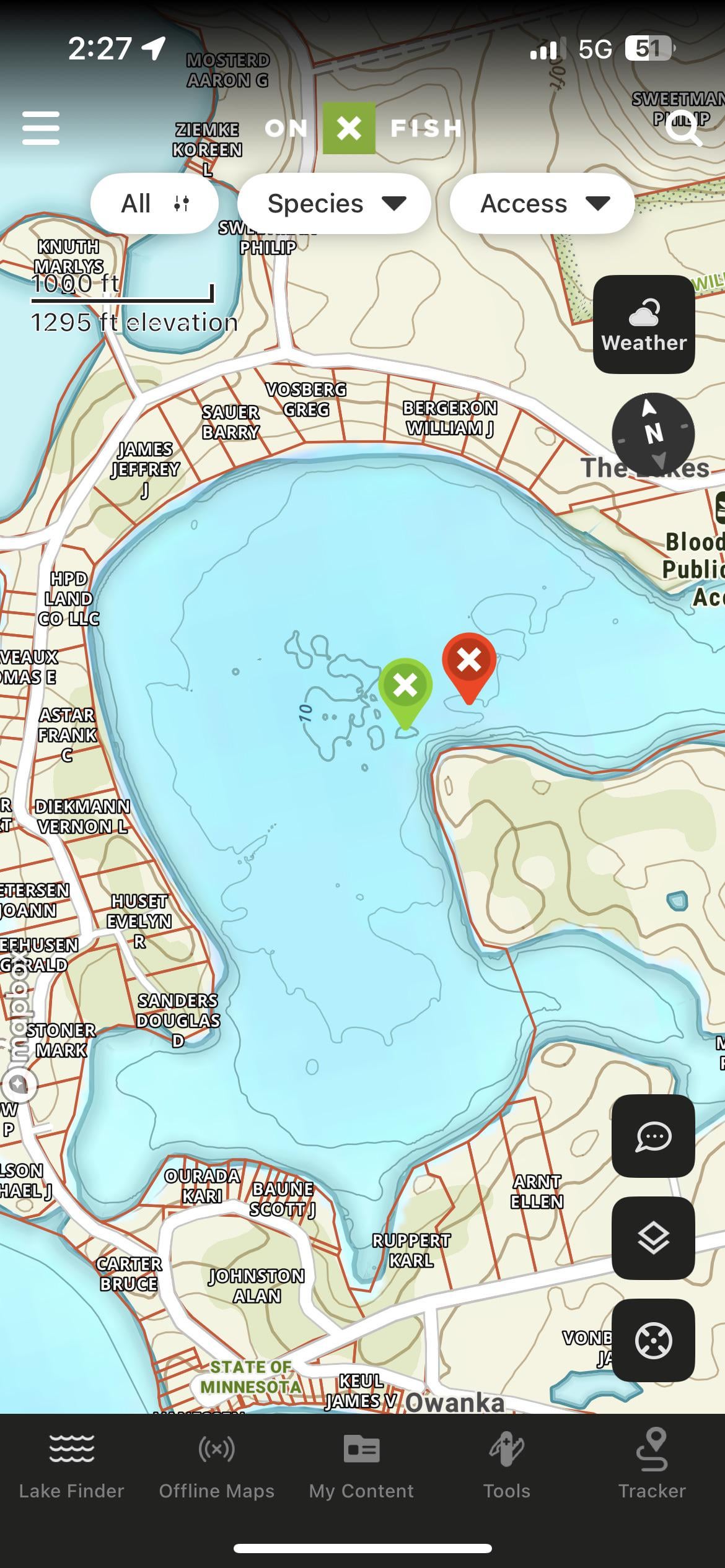Open the search magnifier

[683, 128]
